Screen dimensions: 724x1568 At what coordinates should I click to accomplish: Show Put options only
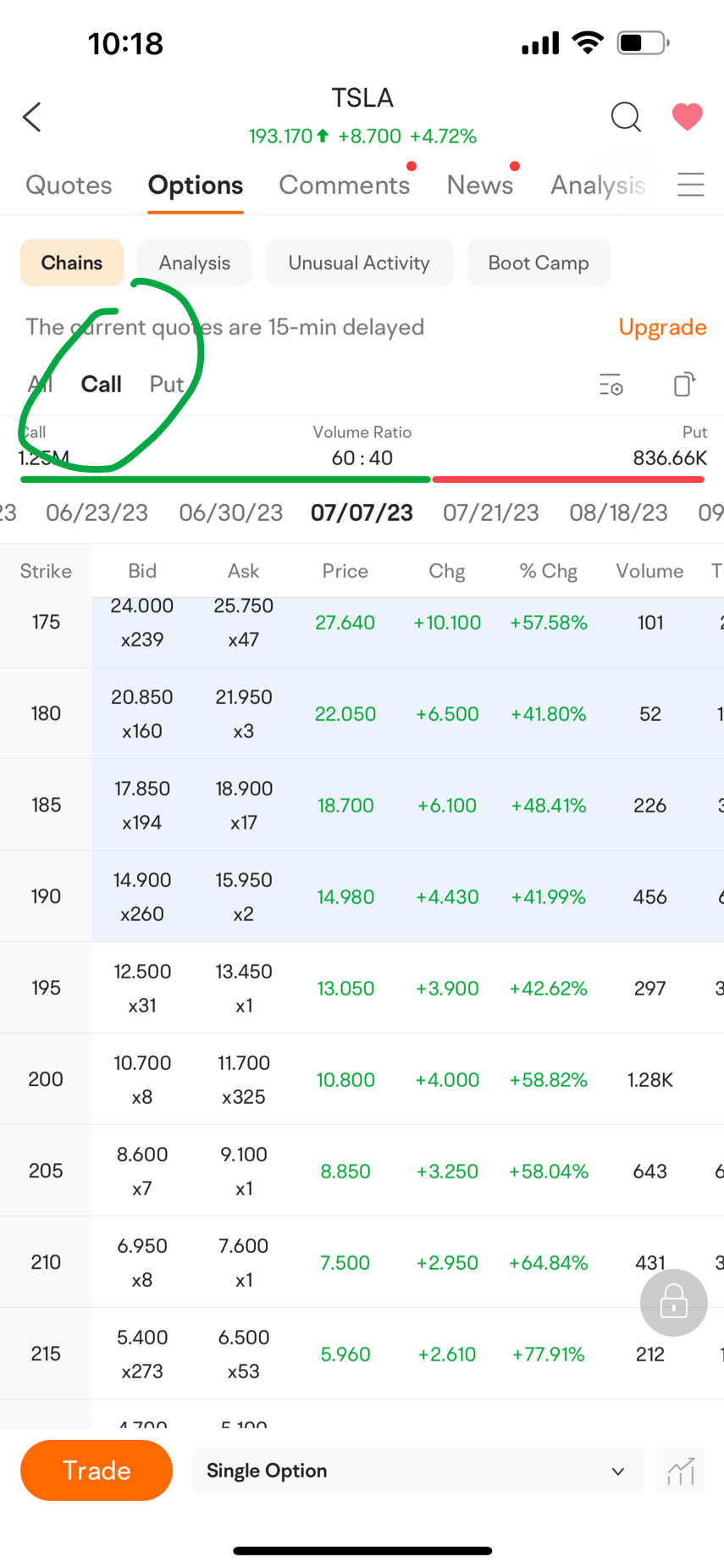point(167,384)
